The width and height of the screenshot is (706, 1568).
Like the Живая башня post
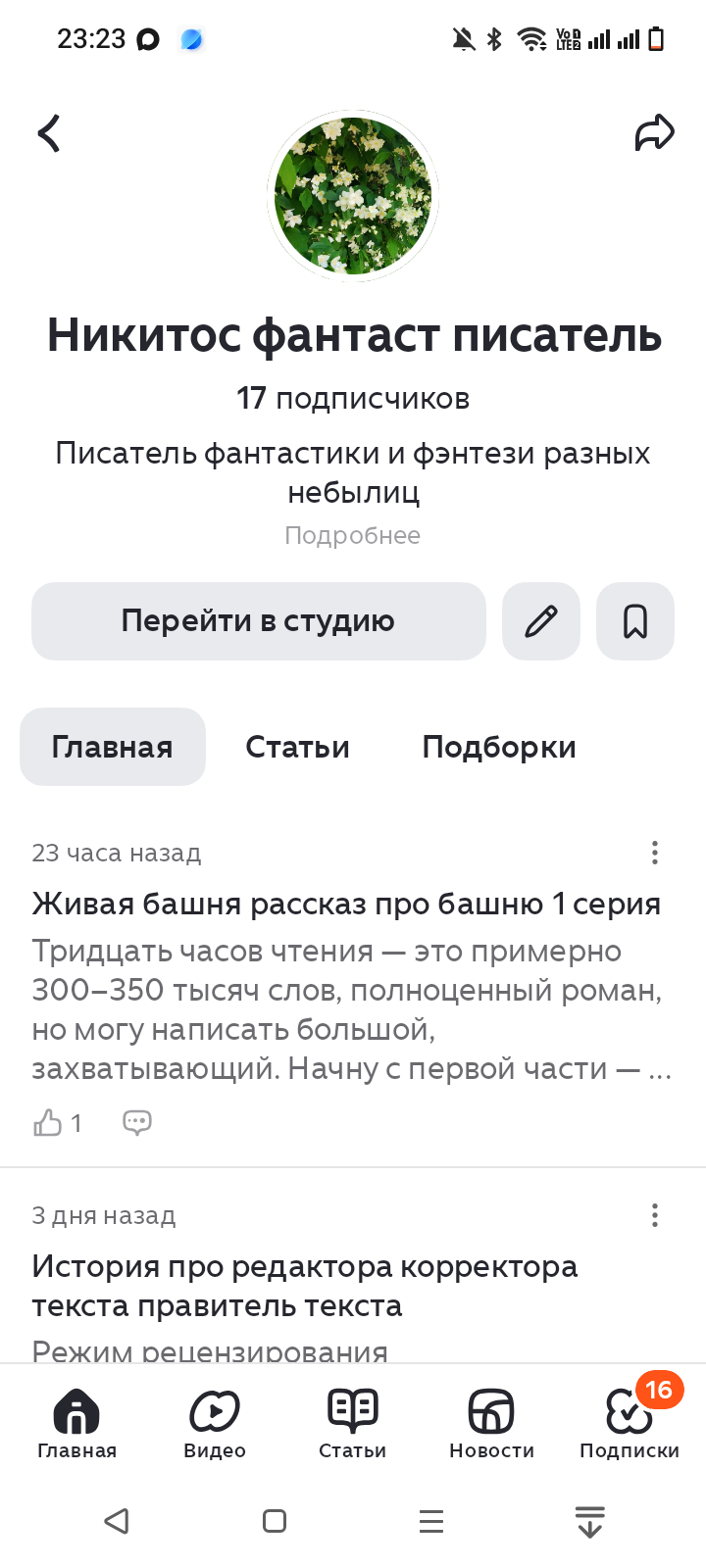[58, 1122]
